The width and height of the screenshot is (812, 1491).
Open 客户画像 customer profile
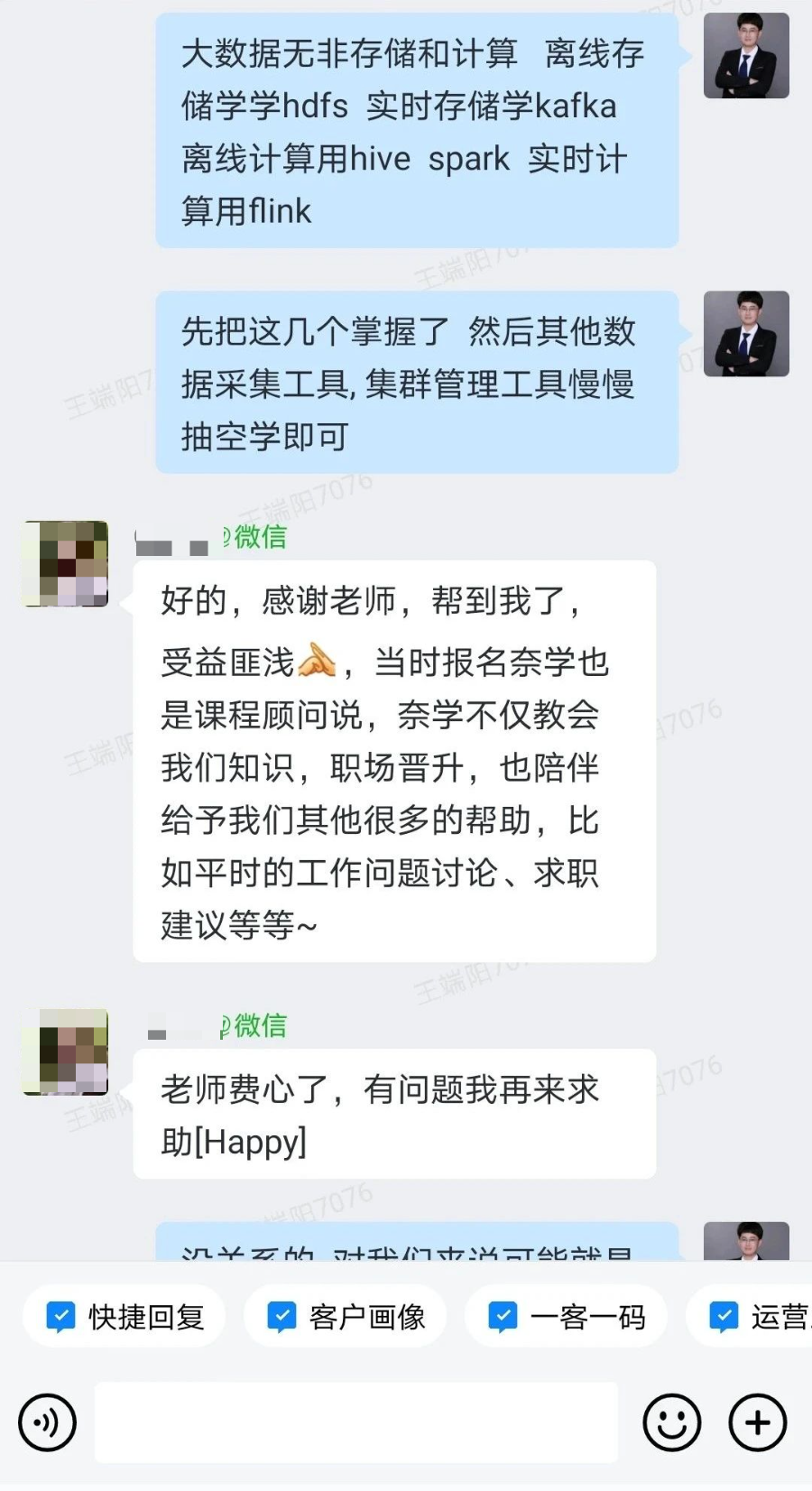(x=346, y=1317)
